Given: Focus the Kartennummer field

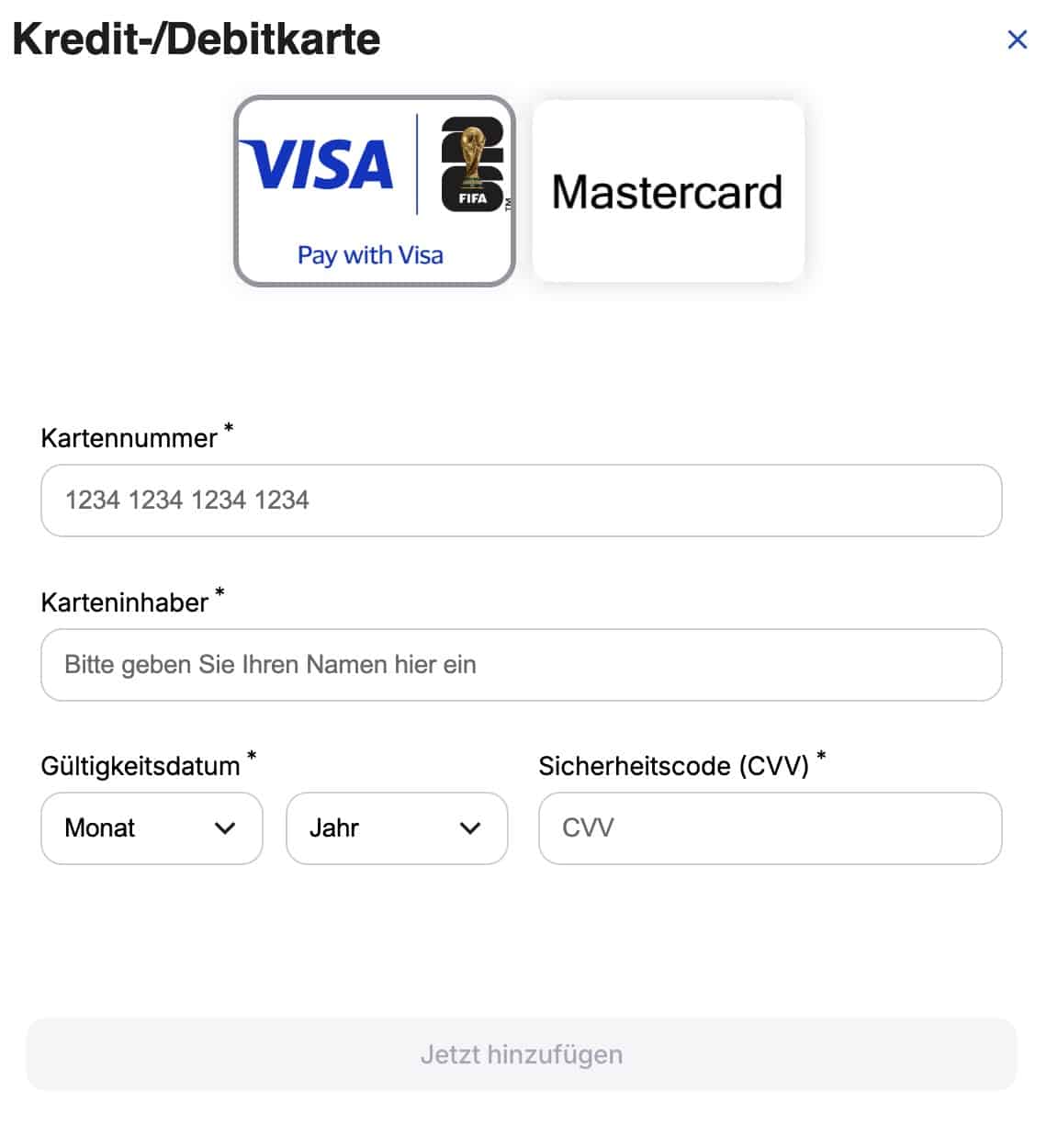Looking at the screenshot, I should click(521, 501).
